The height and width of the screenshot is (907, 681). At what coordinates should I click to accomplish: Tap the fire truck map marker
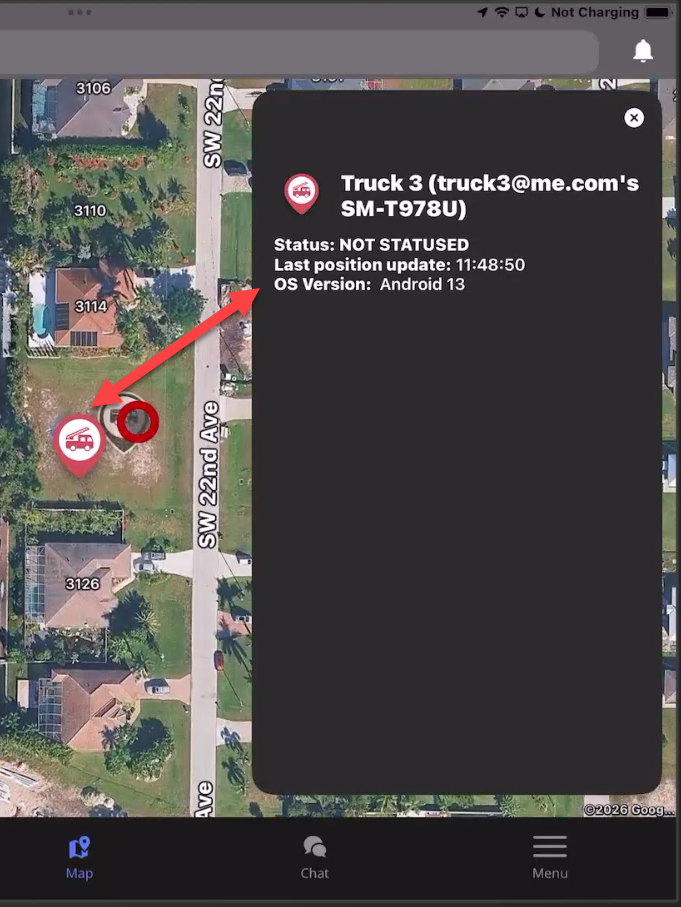pyautogui.click(x=79, y=445)
